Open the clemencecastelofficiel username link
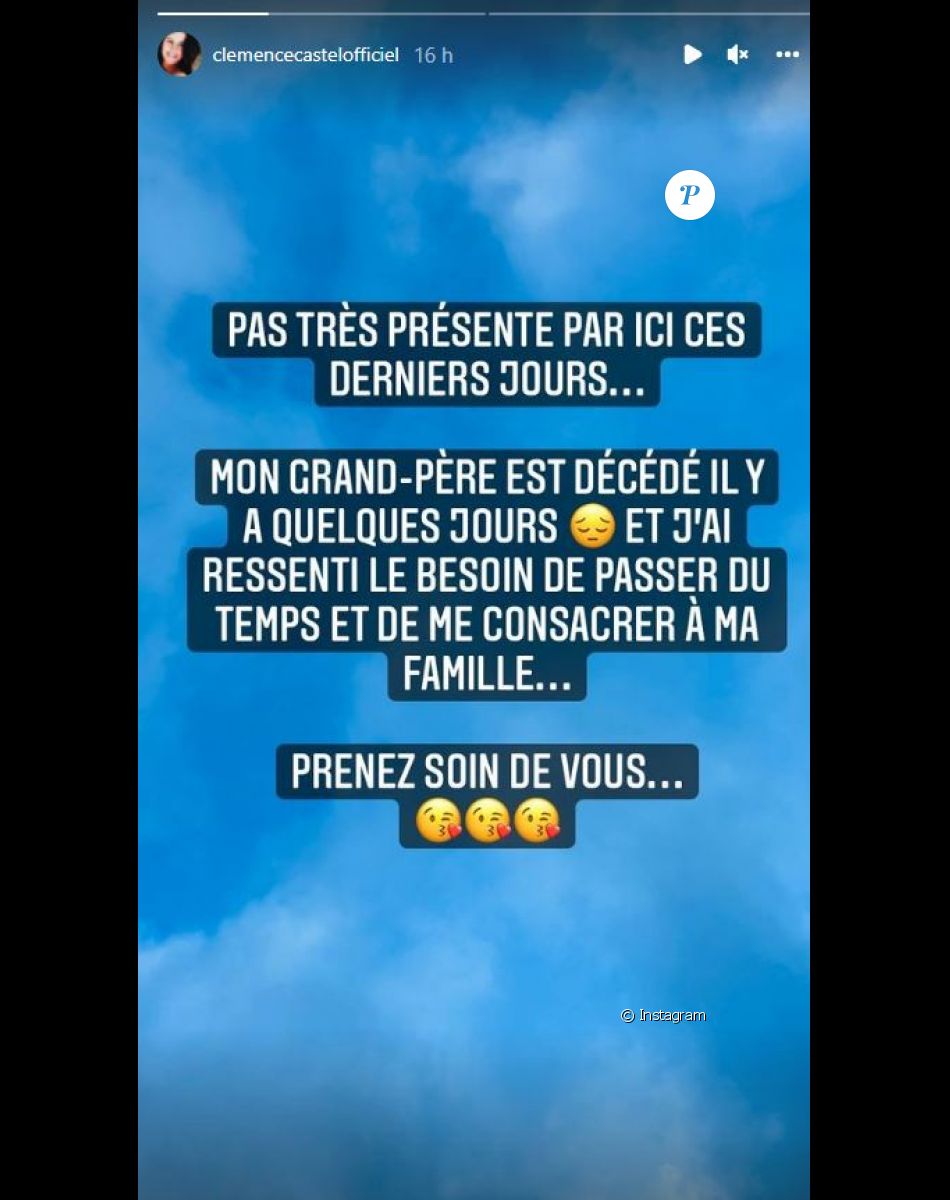This screenshot has width=950, height=1200. tap(305, 55)
